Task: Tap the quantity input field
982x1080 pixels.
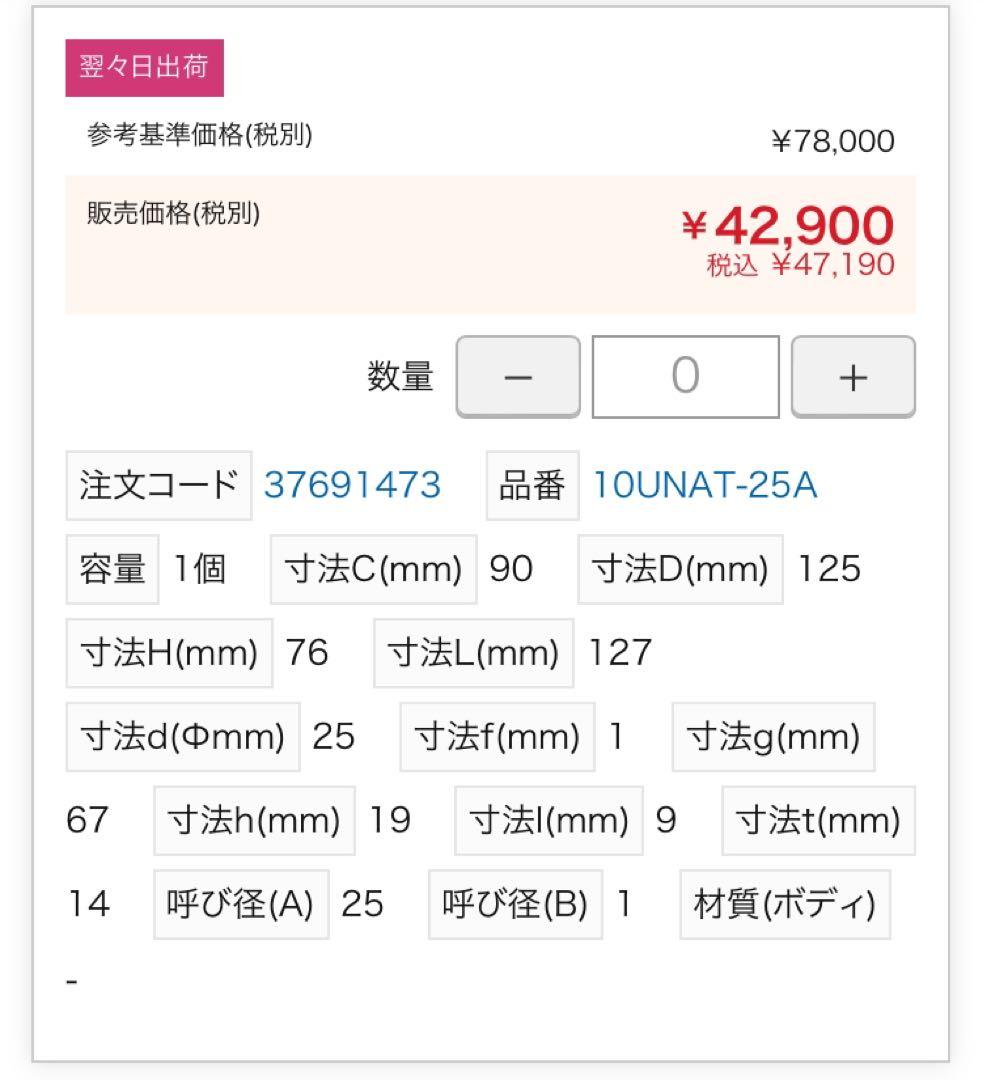Action: [685, 377]
